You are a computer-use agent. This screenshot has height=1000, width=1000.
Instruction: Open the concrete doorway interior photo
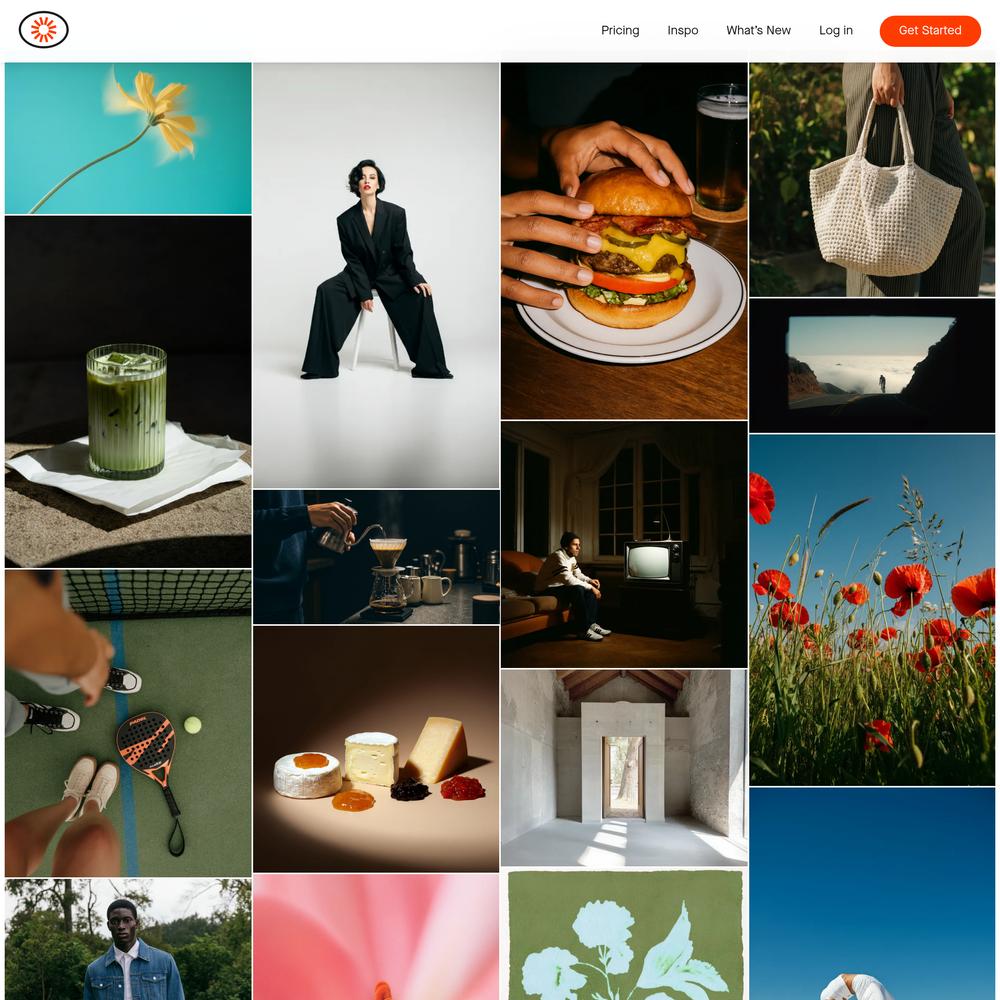coord(624,767)
